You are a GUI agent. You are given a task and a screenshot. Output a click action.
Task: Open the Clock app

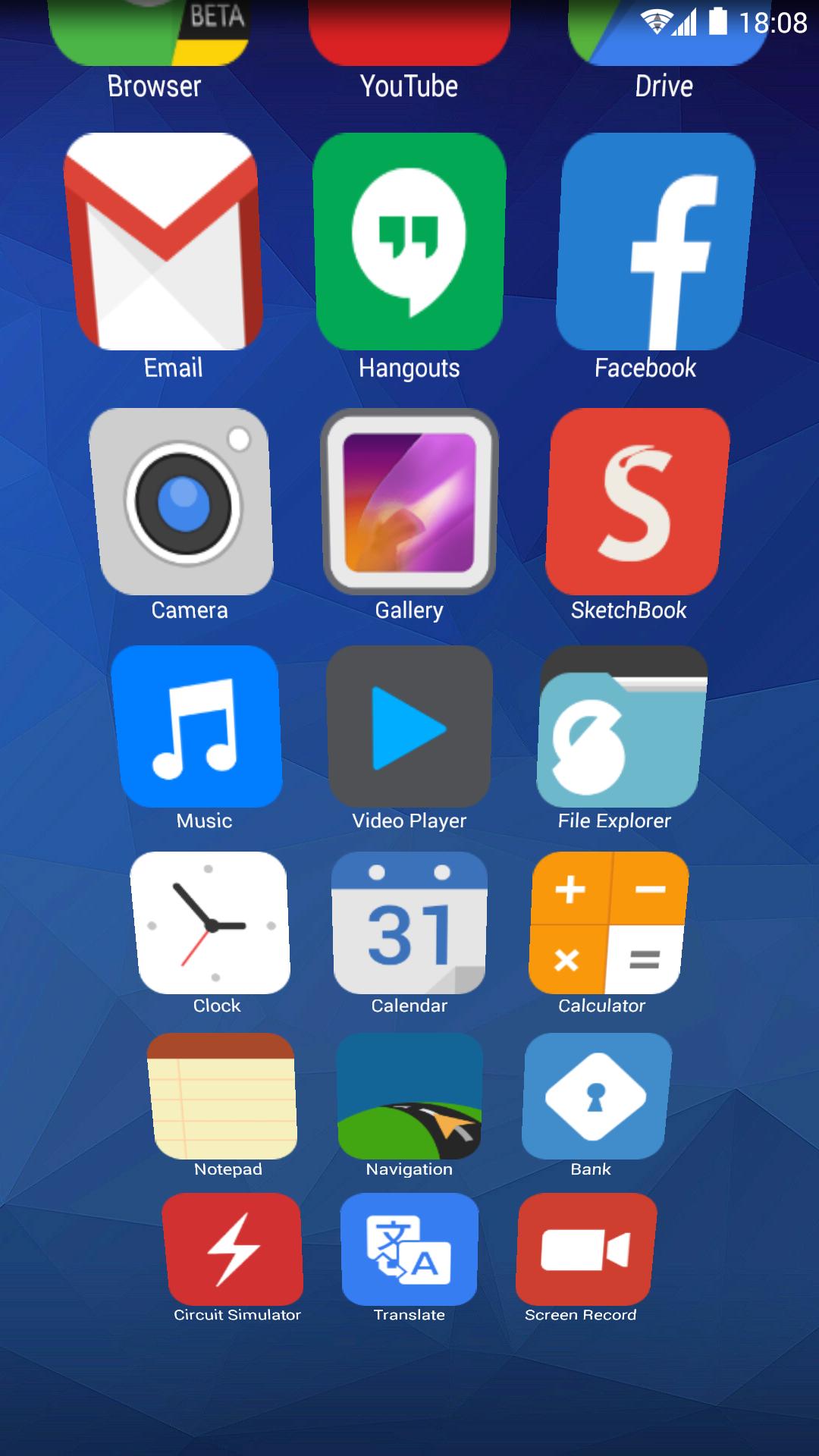tap(212, 923)
